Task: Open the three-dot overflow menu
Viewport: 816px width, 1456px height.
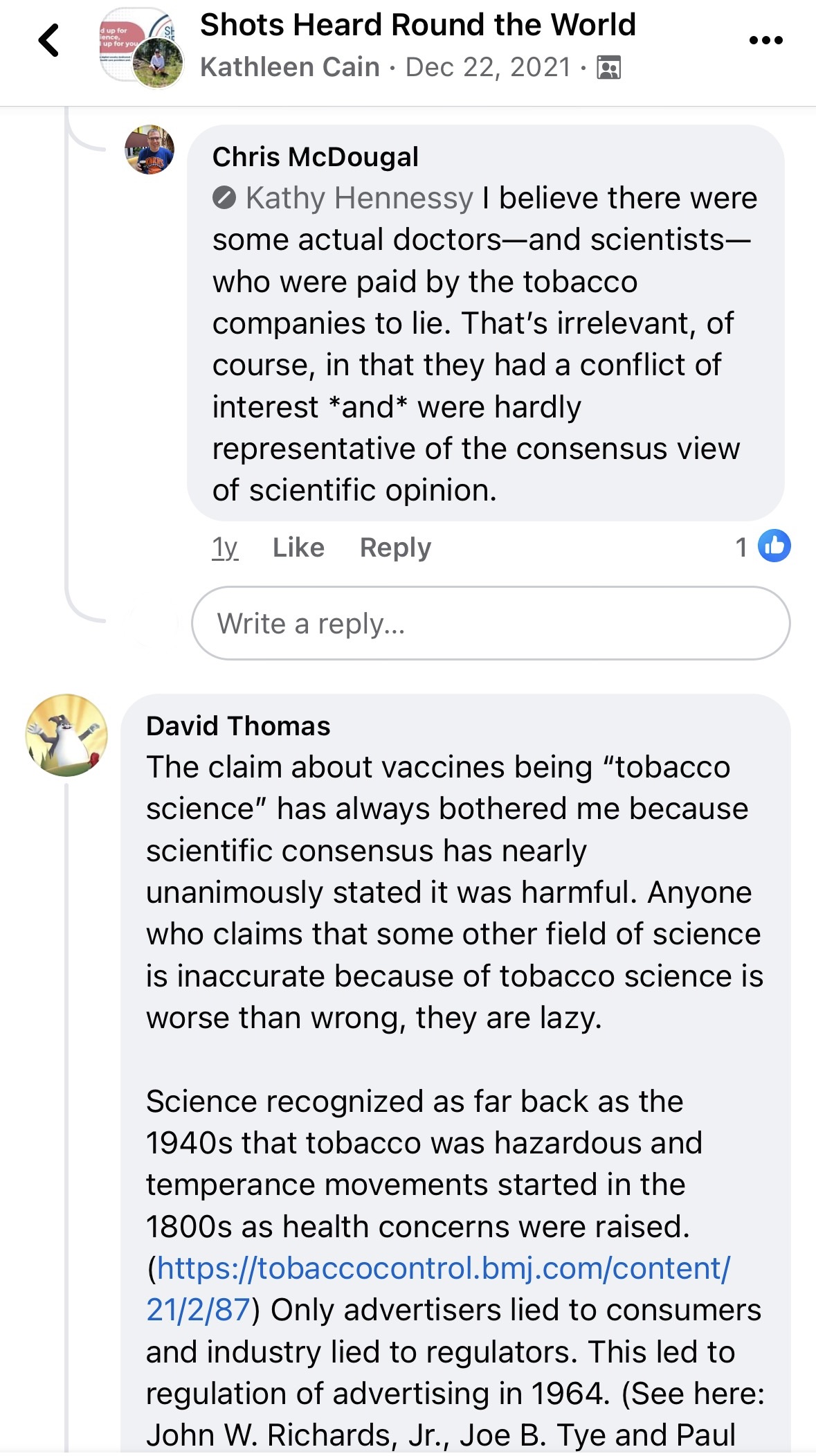Action: pyautogui.click(x=766, y=40)
